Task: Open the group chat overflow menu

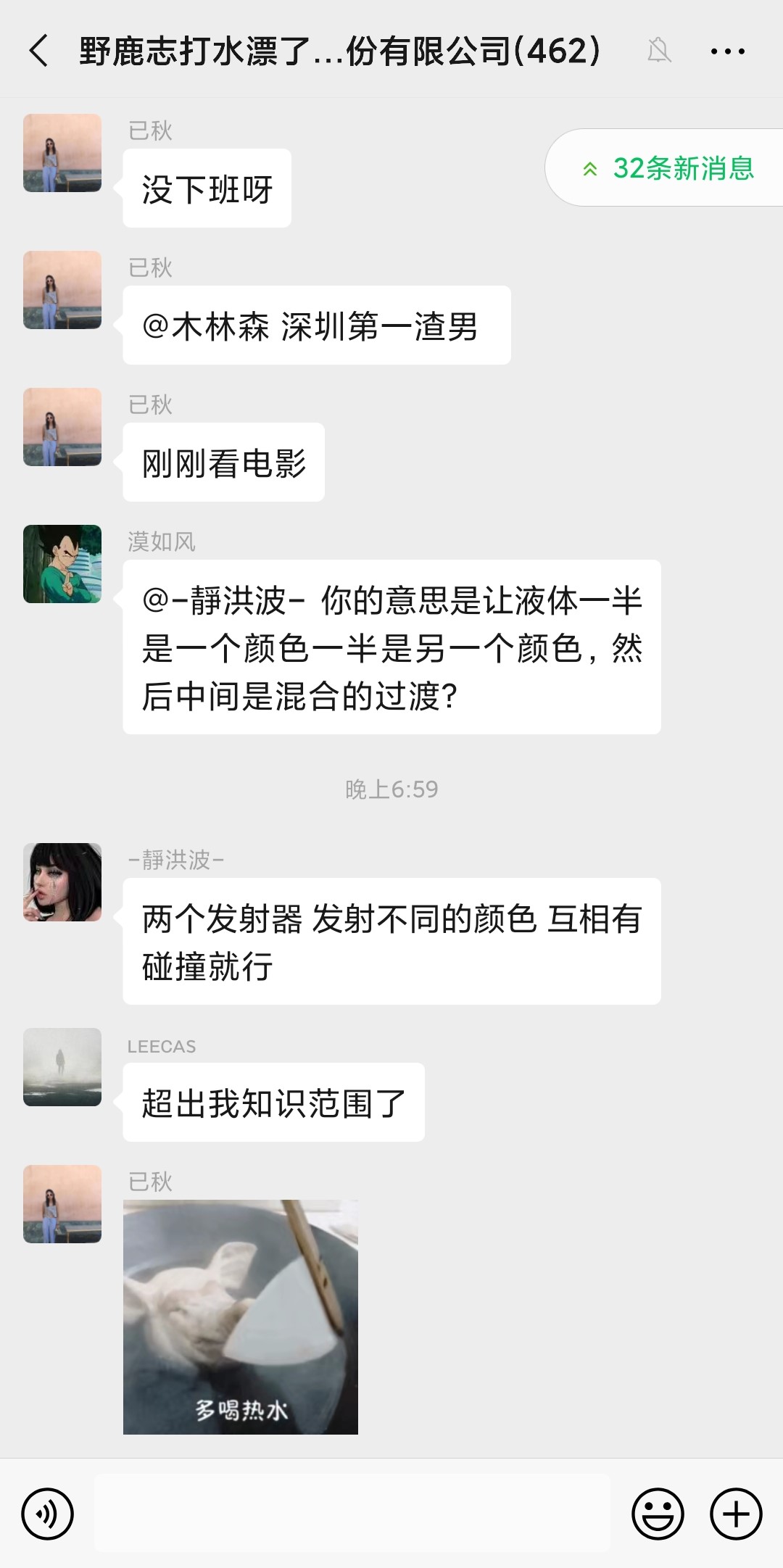Action: click(x=727, y=51)
